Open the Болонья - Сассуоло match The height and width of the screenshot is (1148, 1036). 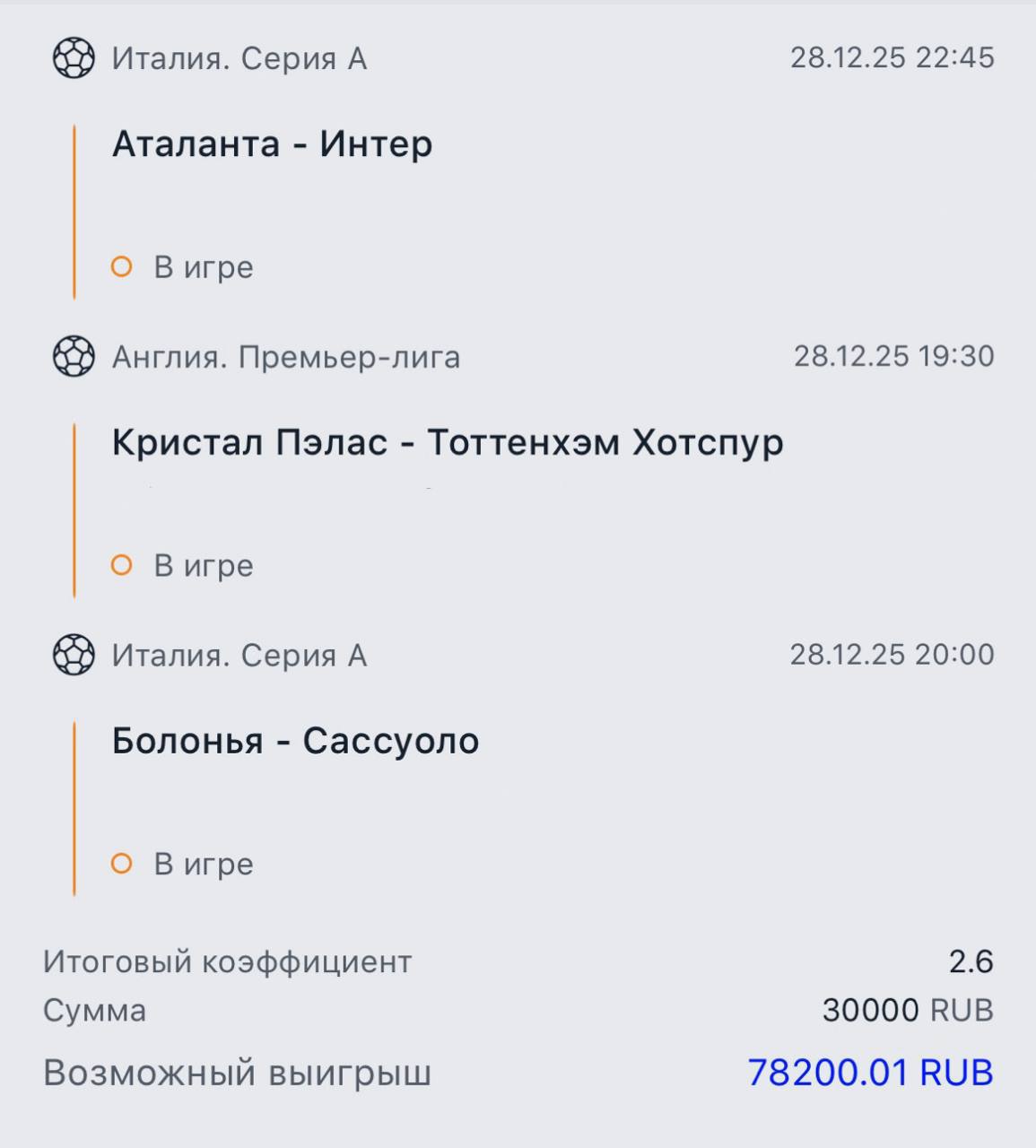(295, 742)
